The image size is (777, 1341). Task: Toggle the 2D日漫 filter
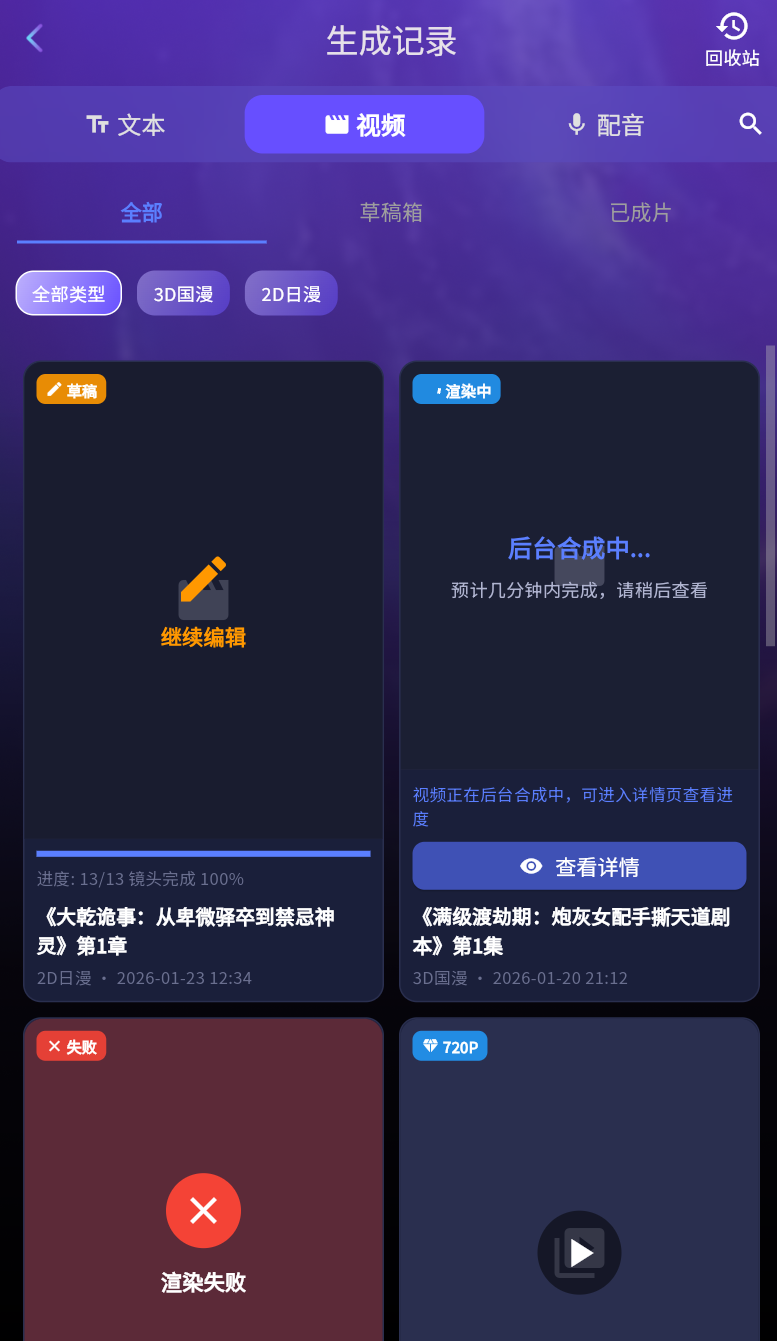point(290,293)
